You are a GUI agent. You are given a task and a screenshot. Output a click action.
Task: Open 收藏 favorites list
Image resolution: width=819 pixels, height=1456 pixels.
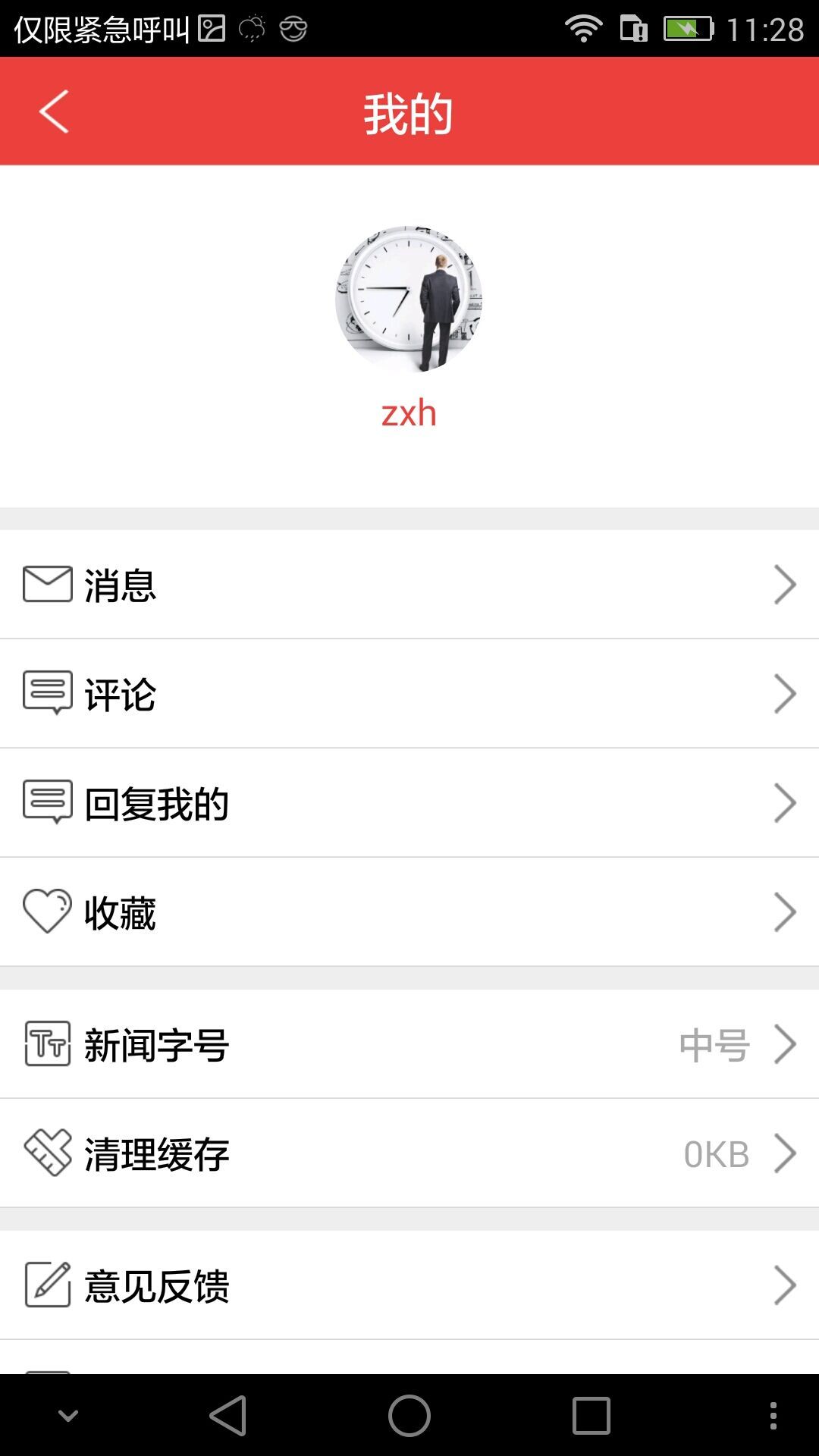pos(409,912)
